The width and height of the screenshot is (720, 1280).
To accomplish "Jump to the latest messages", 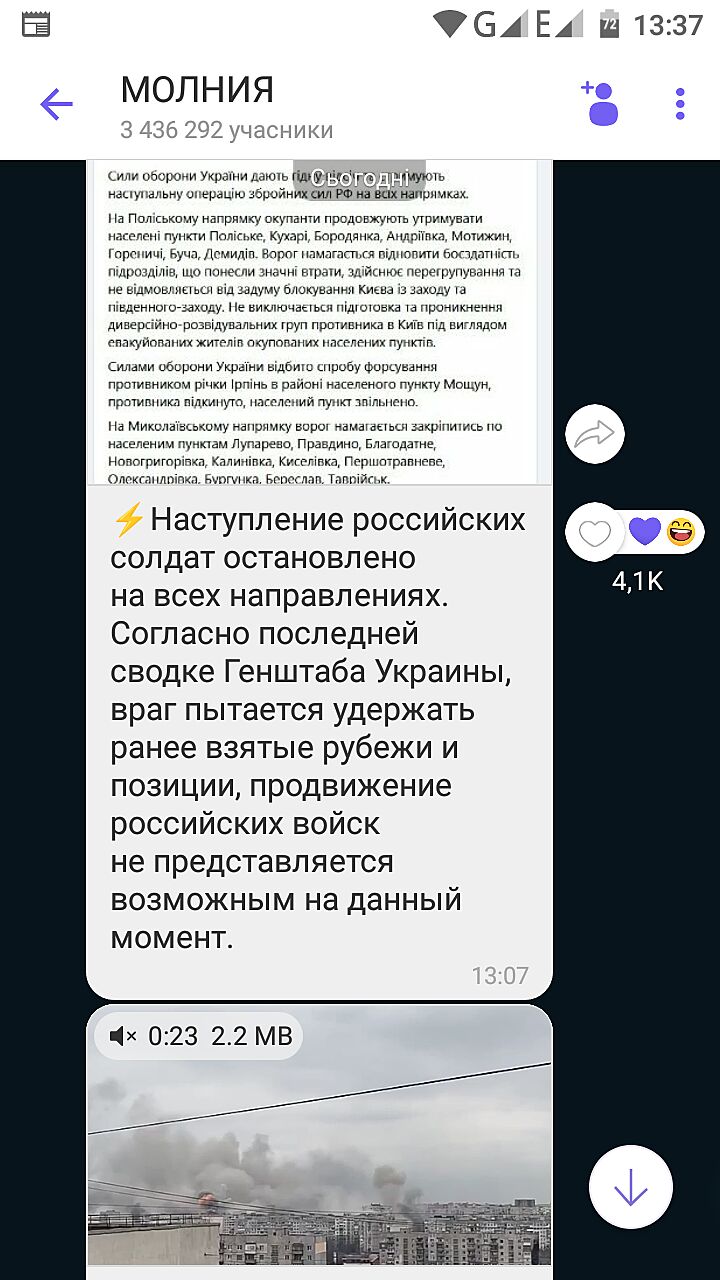I will (630, 1187).
